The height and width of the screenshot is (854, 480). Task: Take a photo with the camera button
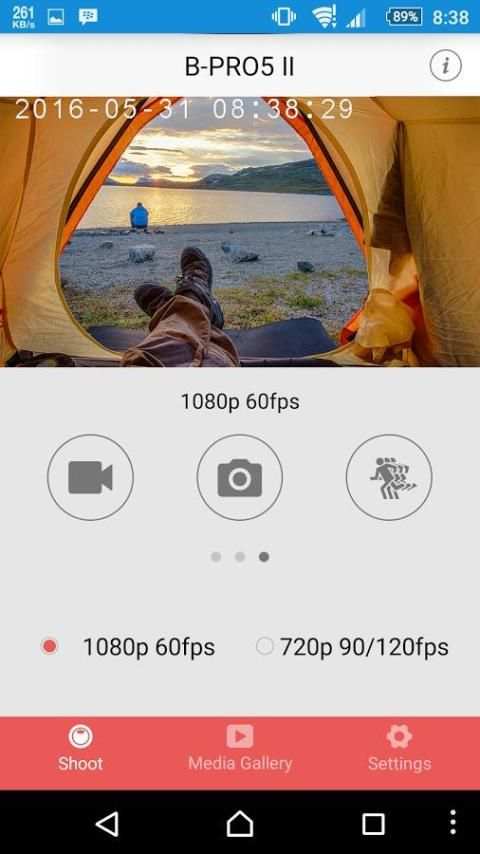[240, 477]
